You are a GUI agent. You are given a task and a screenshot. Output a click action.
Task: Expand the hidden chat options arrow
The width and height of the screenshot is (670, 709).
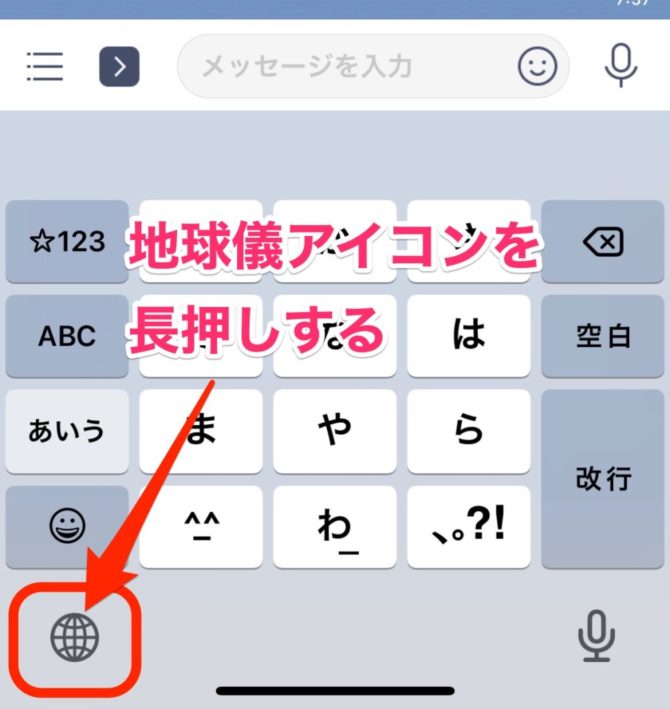pos(119,67)
